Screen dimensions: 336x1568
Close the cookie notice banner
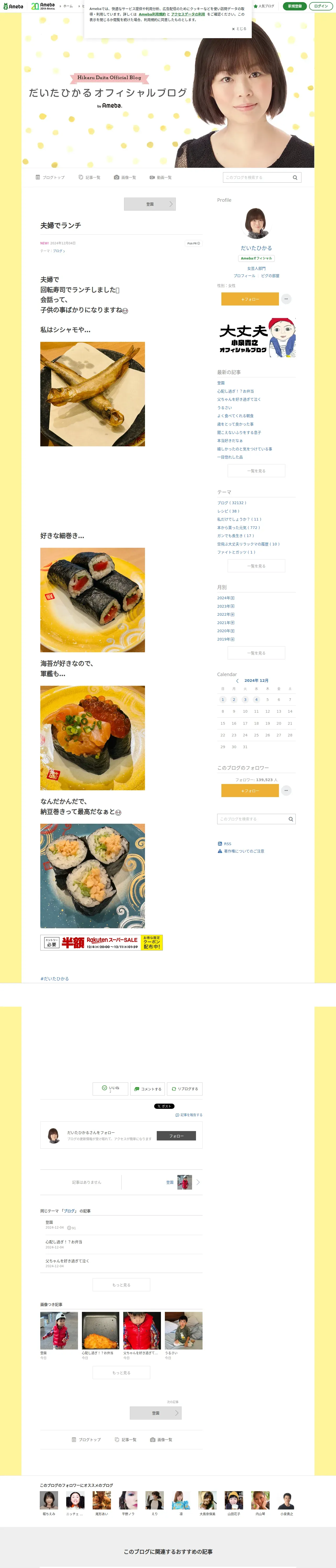click(239, 28)
